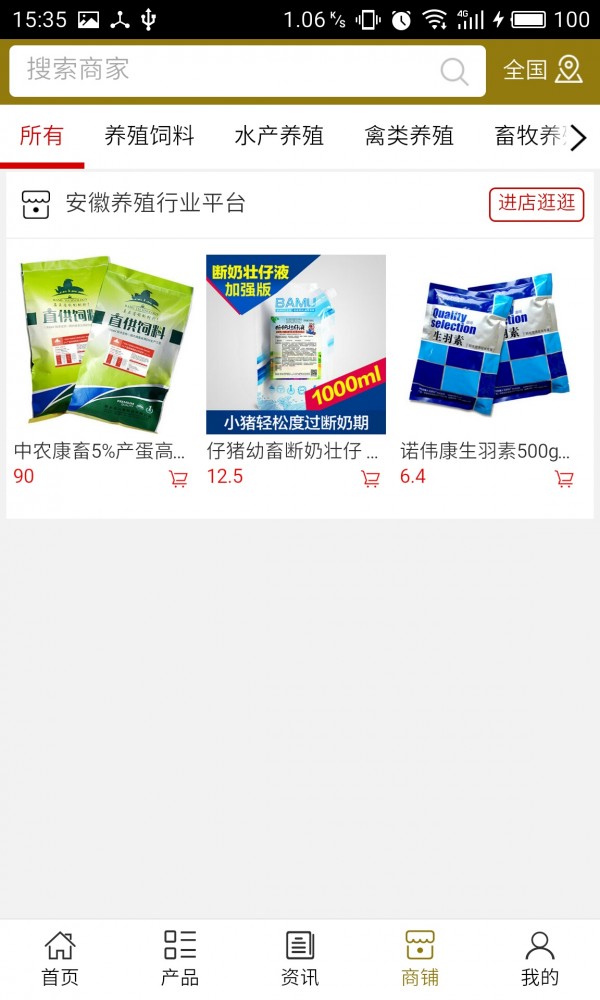The width and height of the screenshot is (600, 1000).
Task: Switch to the 养殖饲料 tab
Action: coord(149,137)
